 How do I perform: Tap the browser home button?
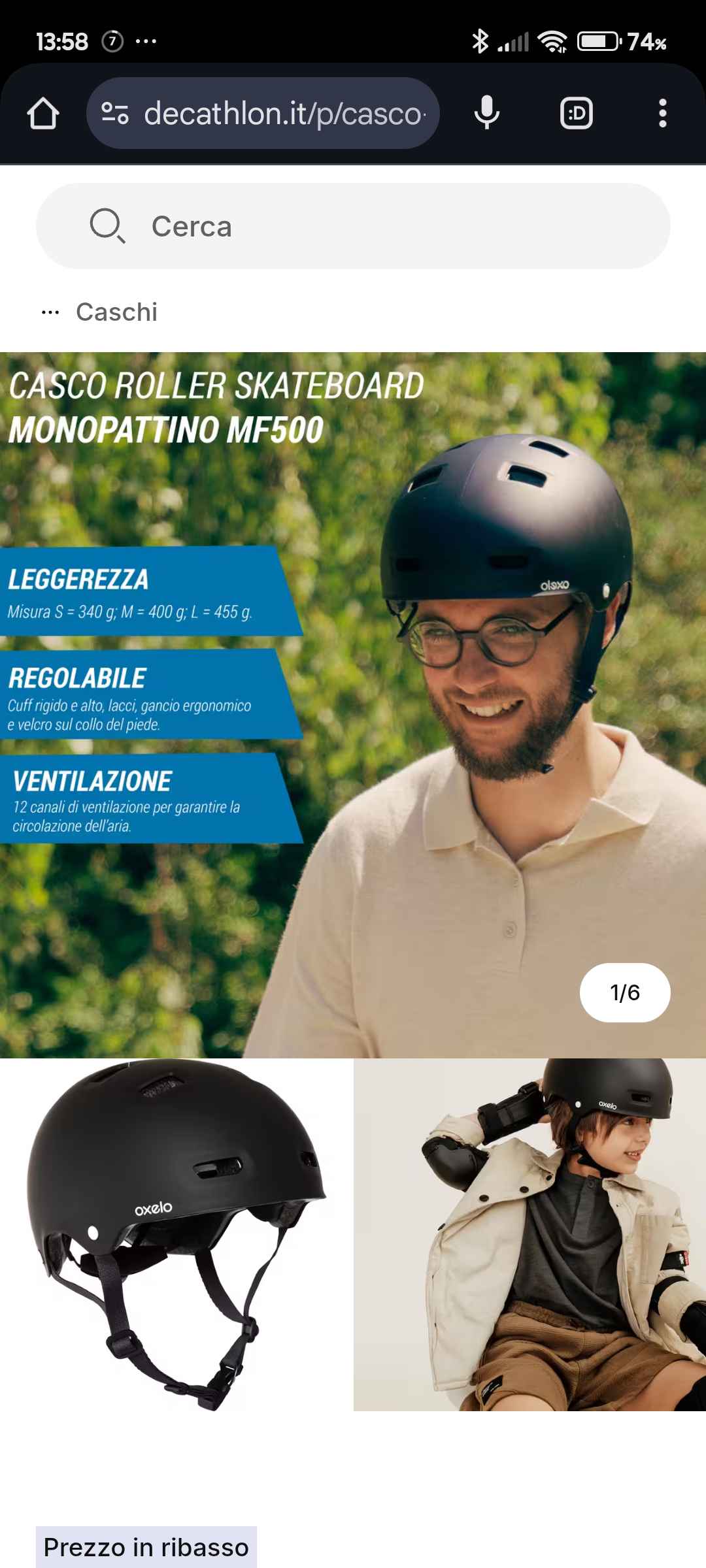(43, 114)
